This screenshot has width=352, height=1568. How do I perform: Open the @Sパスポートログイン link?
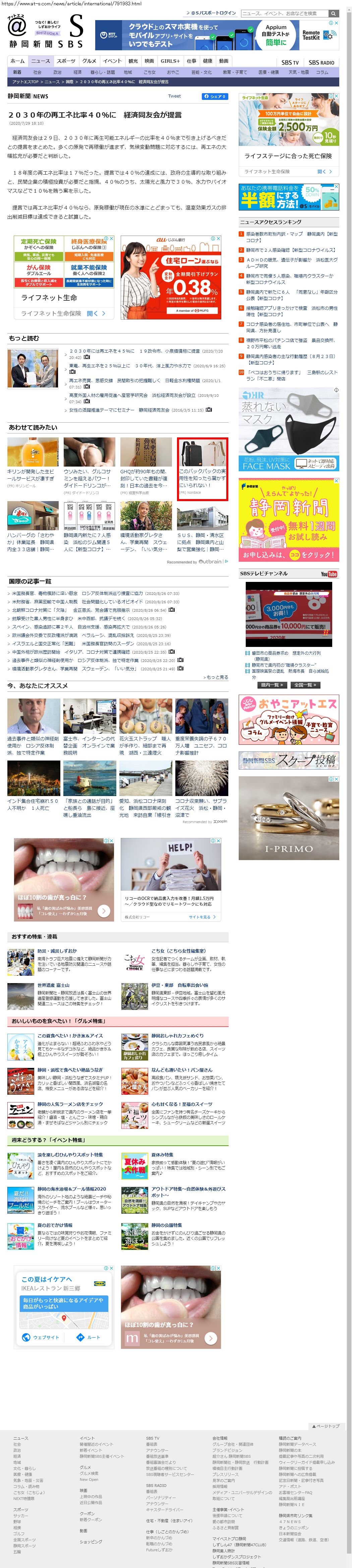(x=212, y=13)
